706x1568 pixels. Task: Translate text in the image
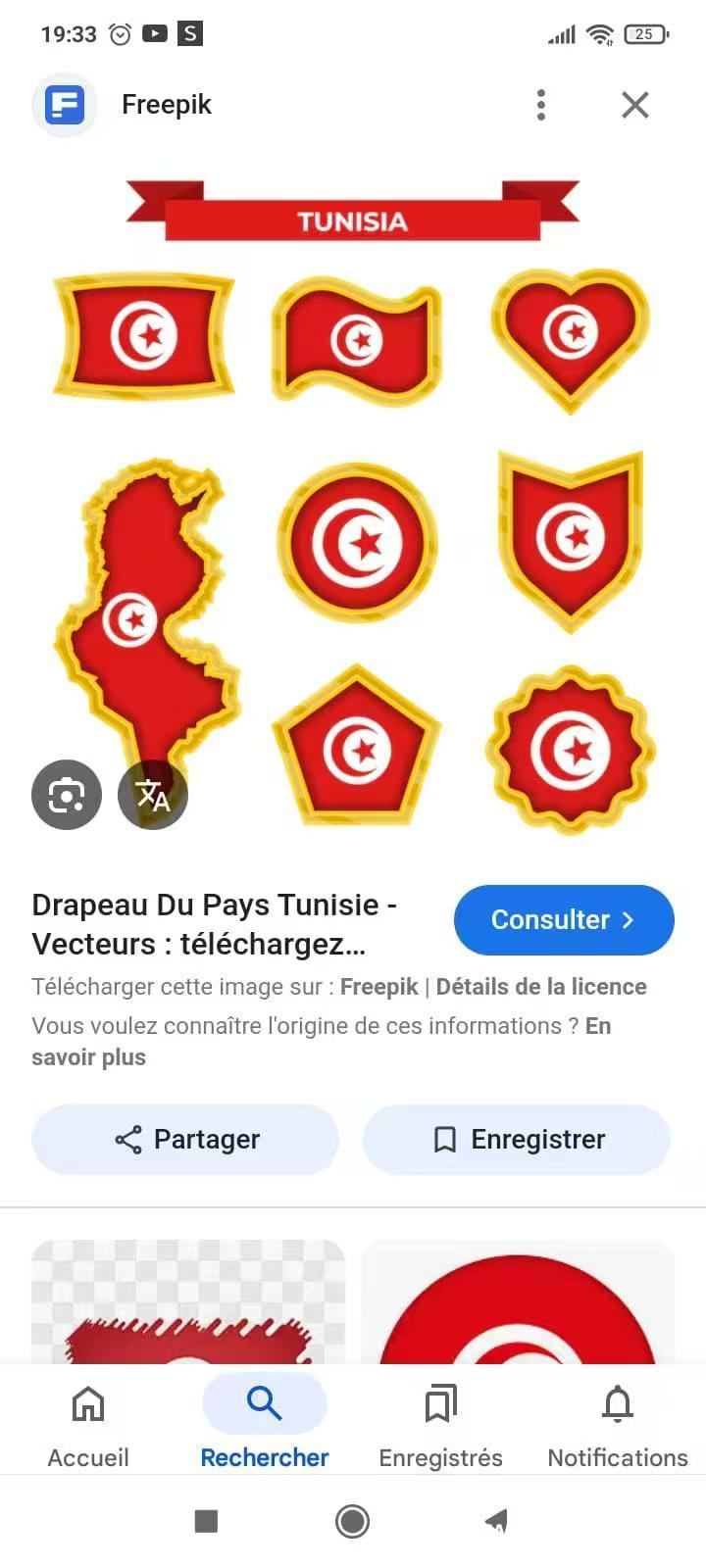click(x=153, y=794)
